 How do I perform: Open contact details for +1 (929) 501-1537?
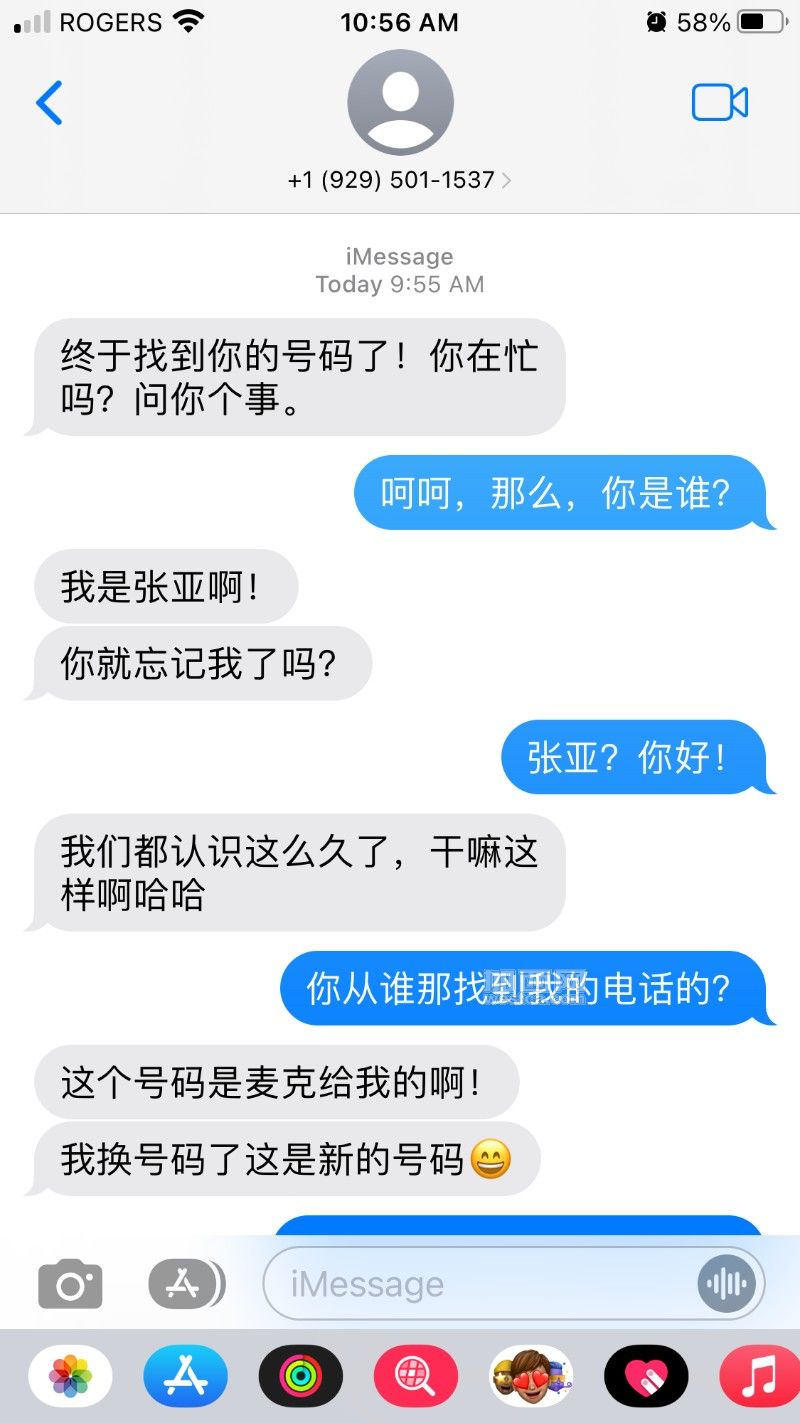pos(400,180)
